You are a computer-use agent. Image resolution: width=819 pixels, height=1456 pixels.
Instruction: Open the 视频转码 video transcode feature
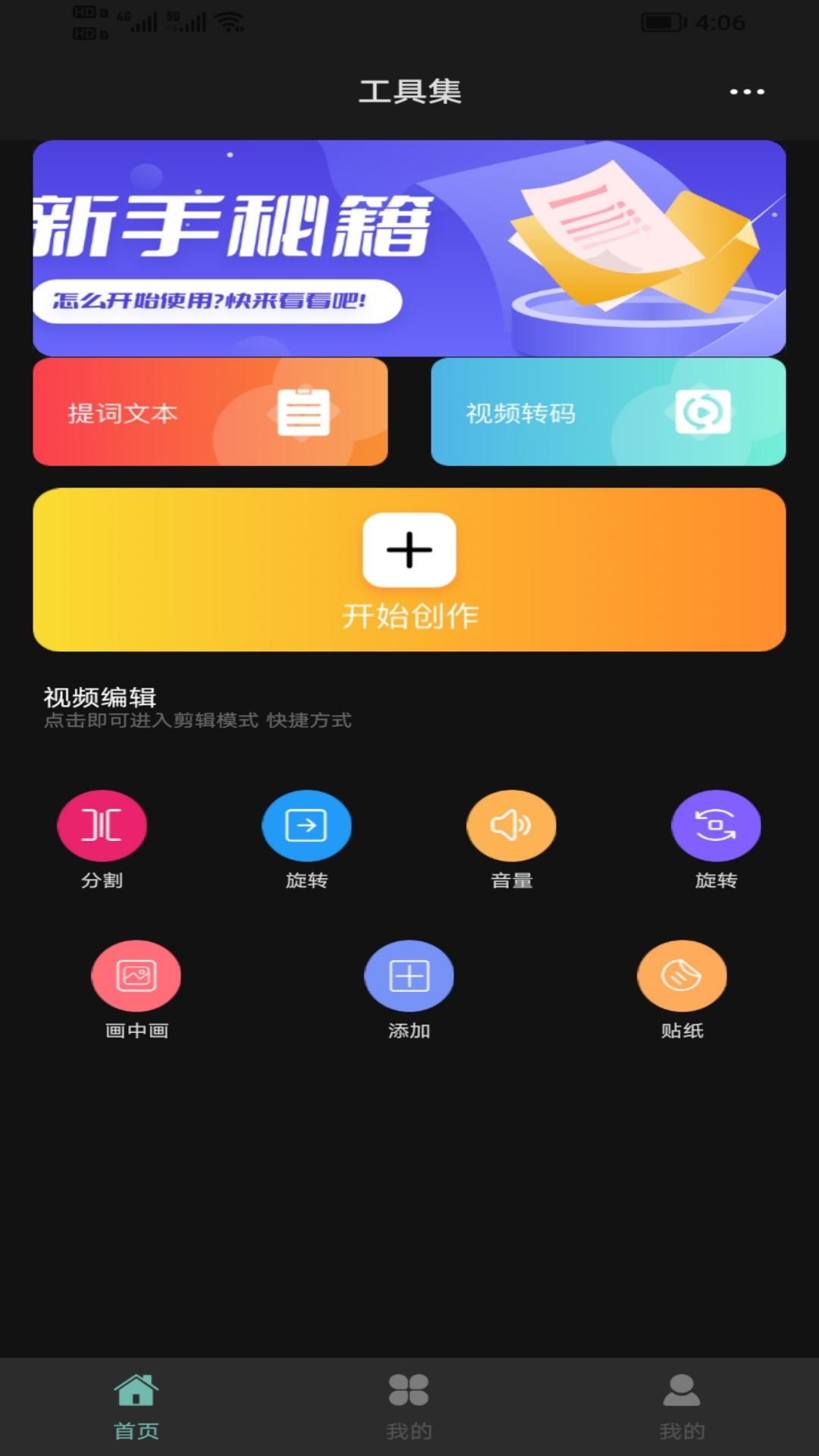click(x=608, y=413)
